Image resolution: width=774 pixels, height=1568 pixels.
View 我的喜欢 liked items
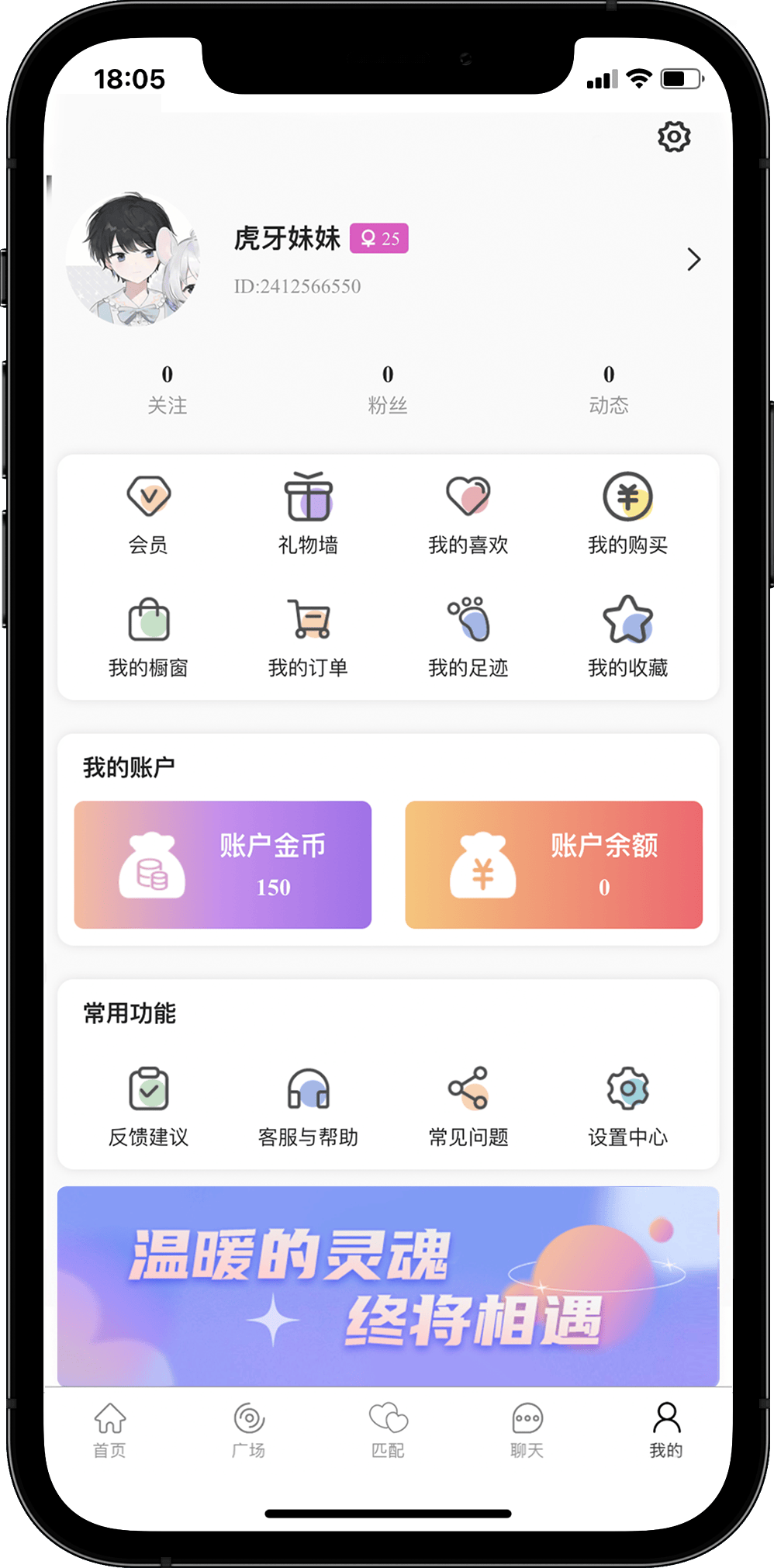(x=468, y=513)
